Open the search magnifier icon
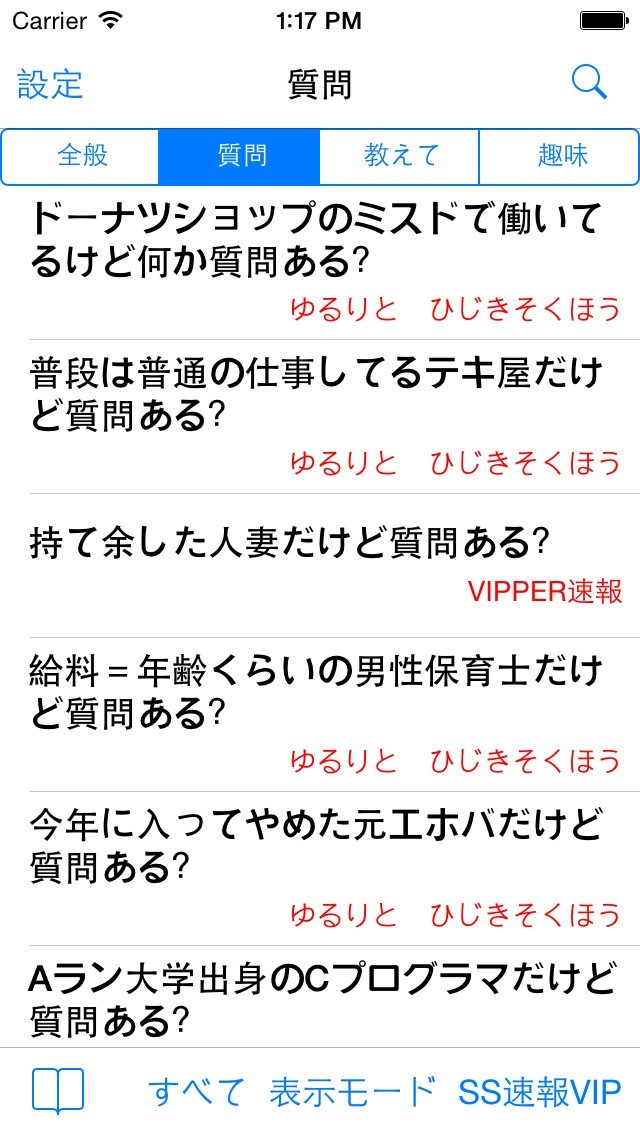The image size is (640, 1136). click(x=589, y=83)
